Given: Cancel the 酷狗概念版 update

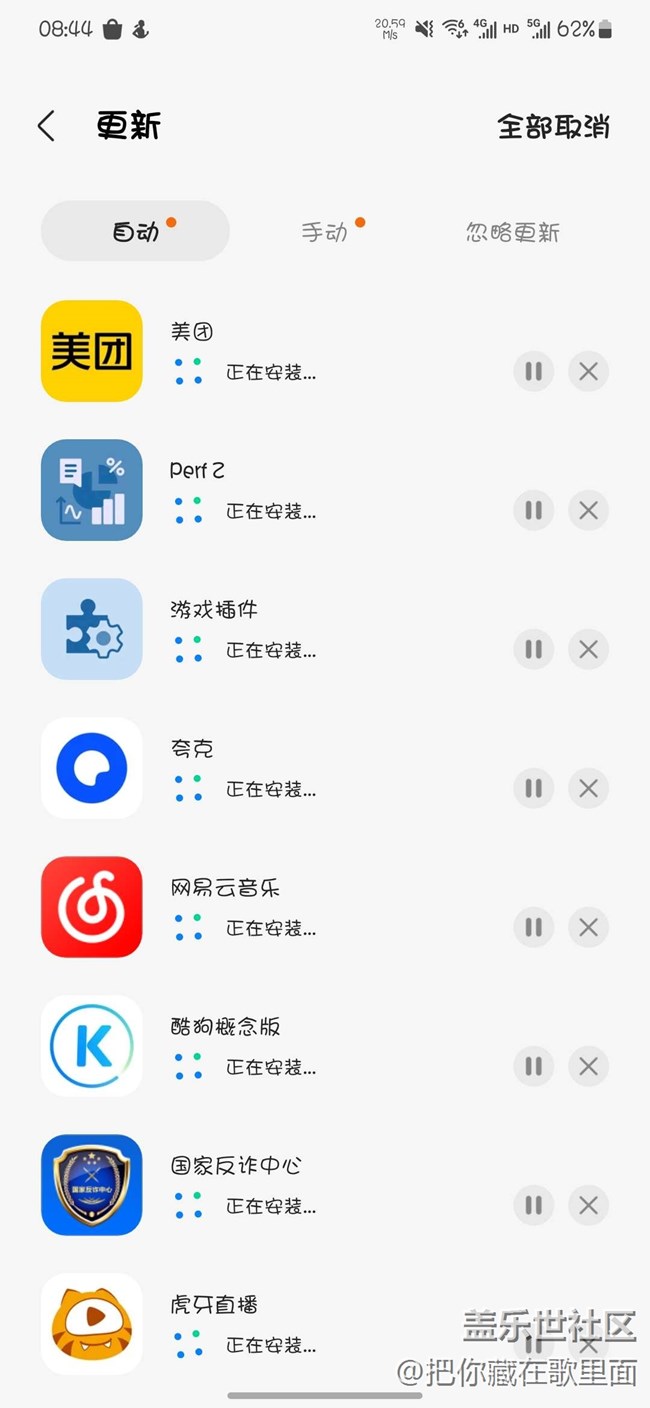Looking at the screenshot, I should click(x=588, y=1067).
